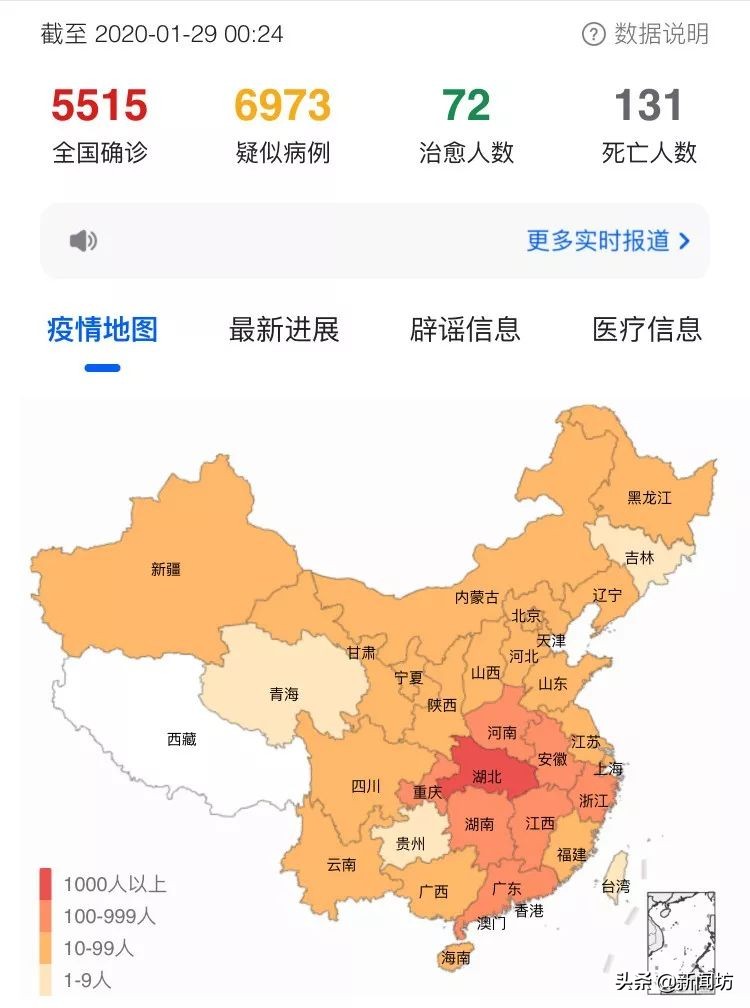The image size is (750, 1008).
Task: Expand 更多实时报道 via its chevron arrow
Action: pyautogui.click(x=682, y=240)
